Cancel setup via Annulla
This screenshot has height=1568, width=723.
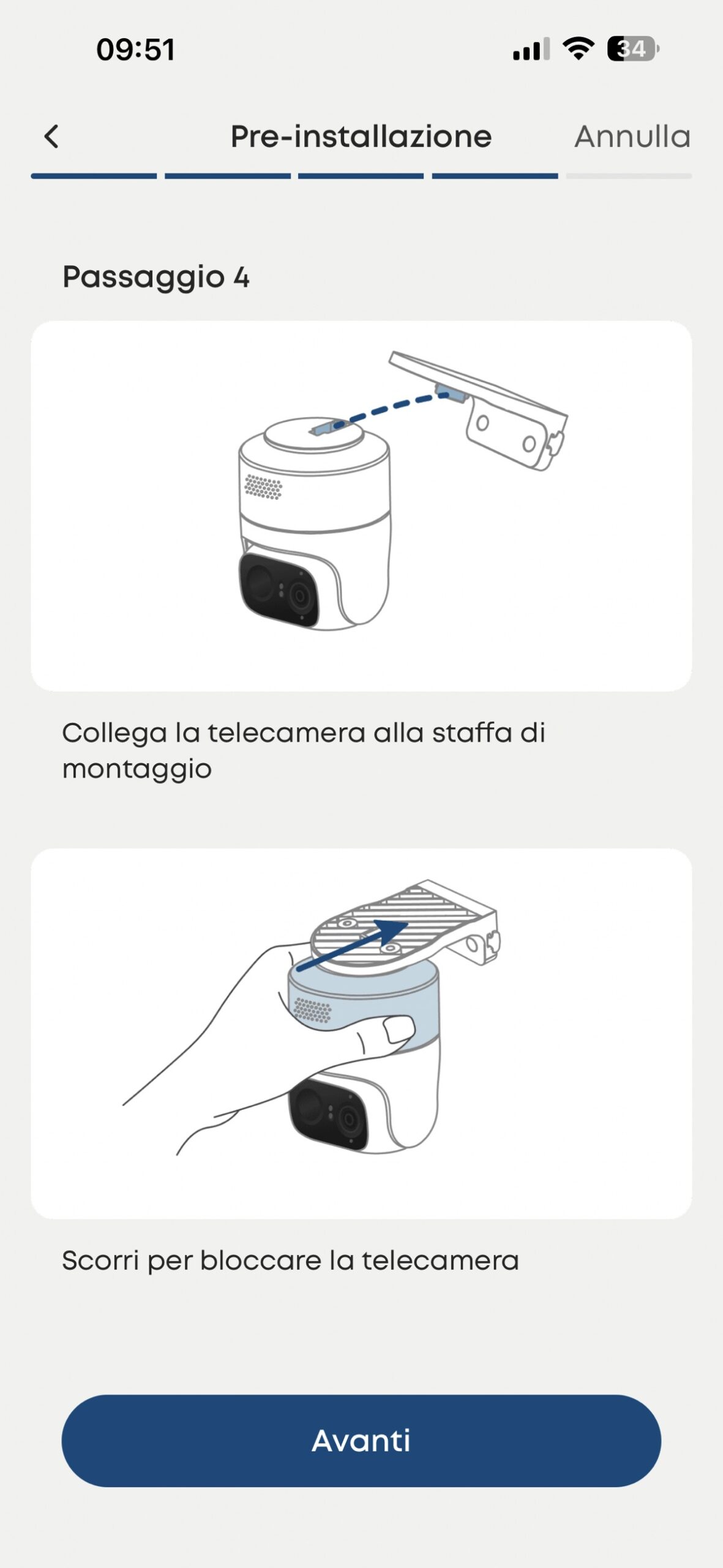(632, 137)
